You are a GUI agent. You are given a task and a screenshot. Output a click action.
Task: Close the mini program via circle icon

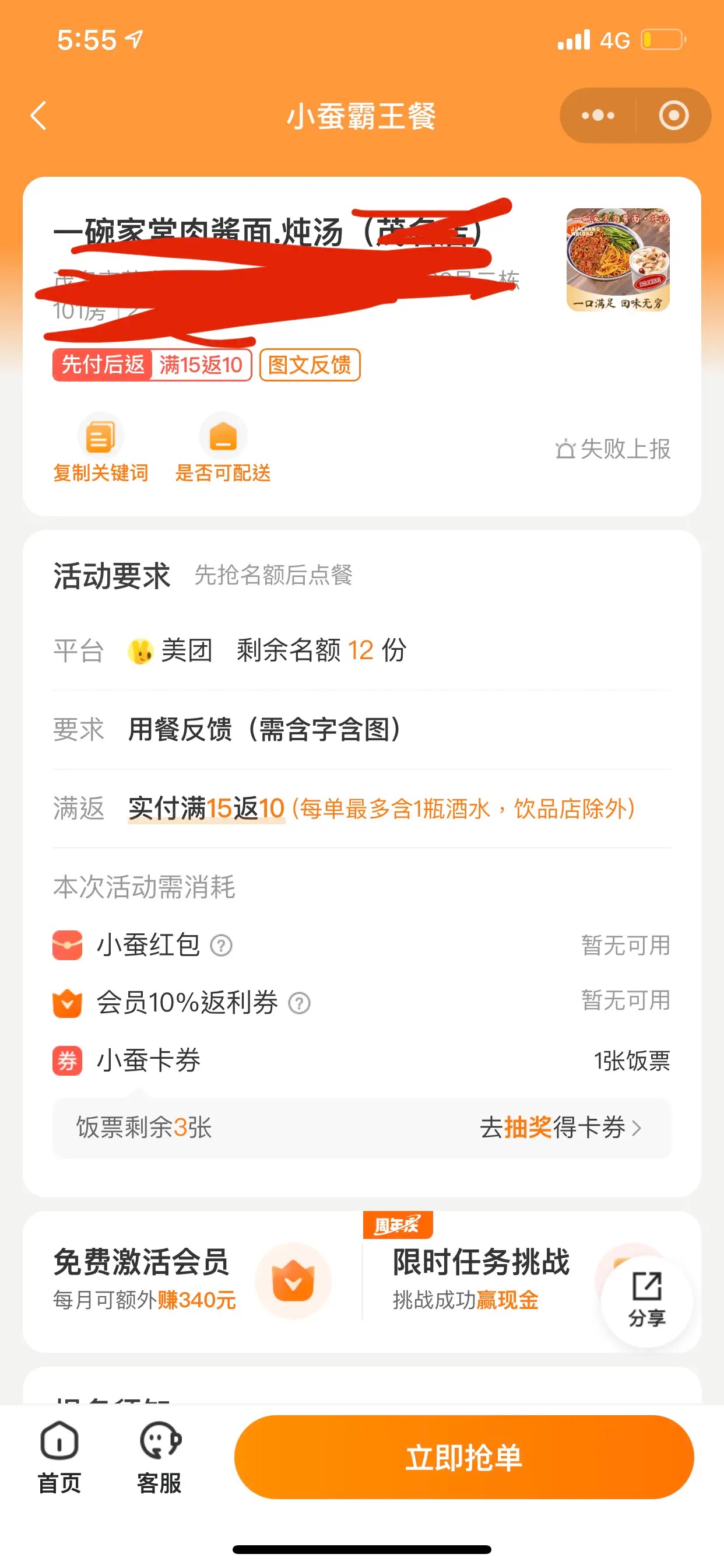(673, 116)
